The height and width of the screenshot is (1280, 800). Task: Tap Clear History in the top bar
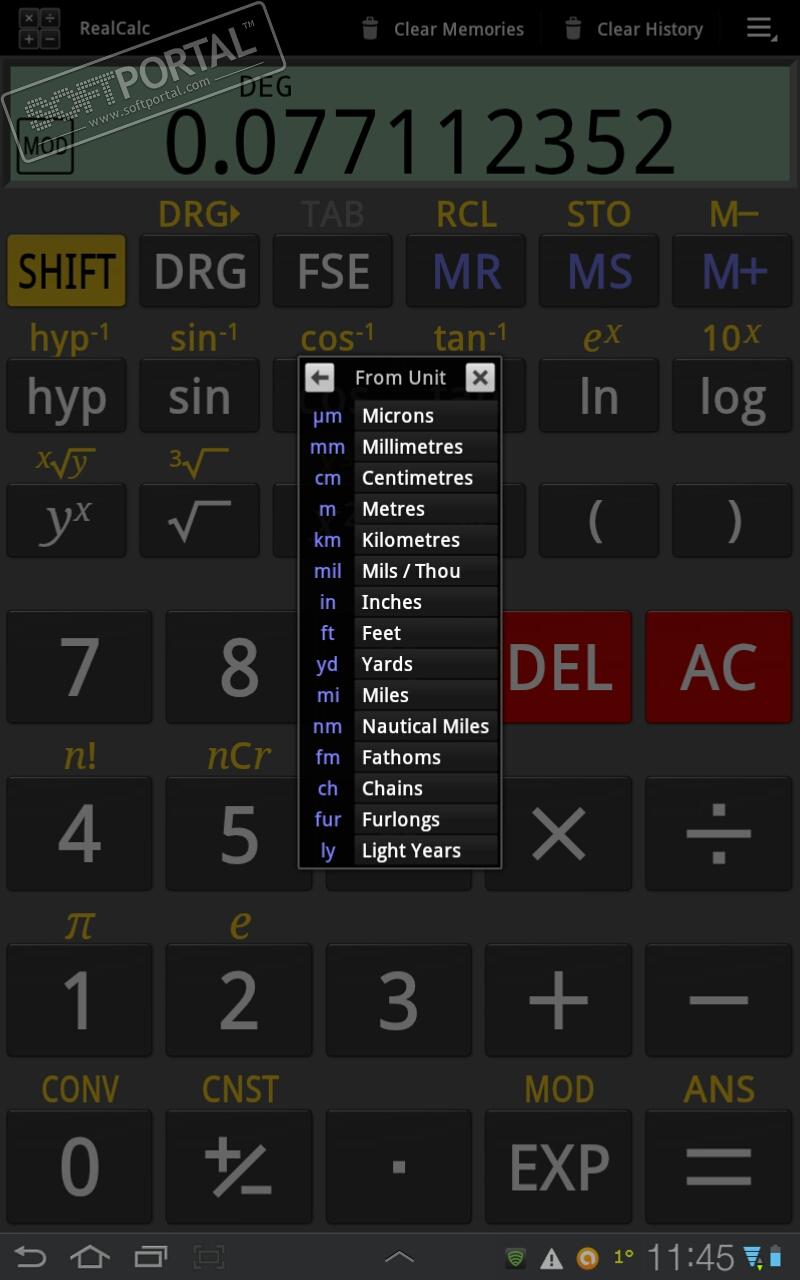pos(634,29)
